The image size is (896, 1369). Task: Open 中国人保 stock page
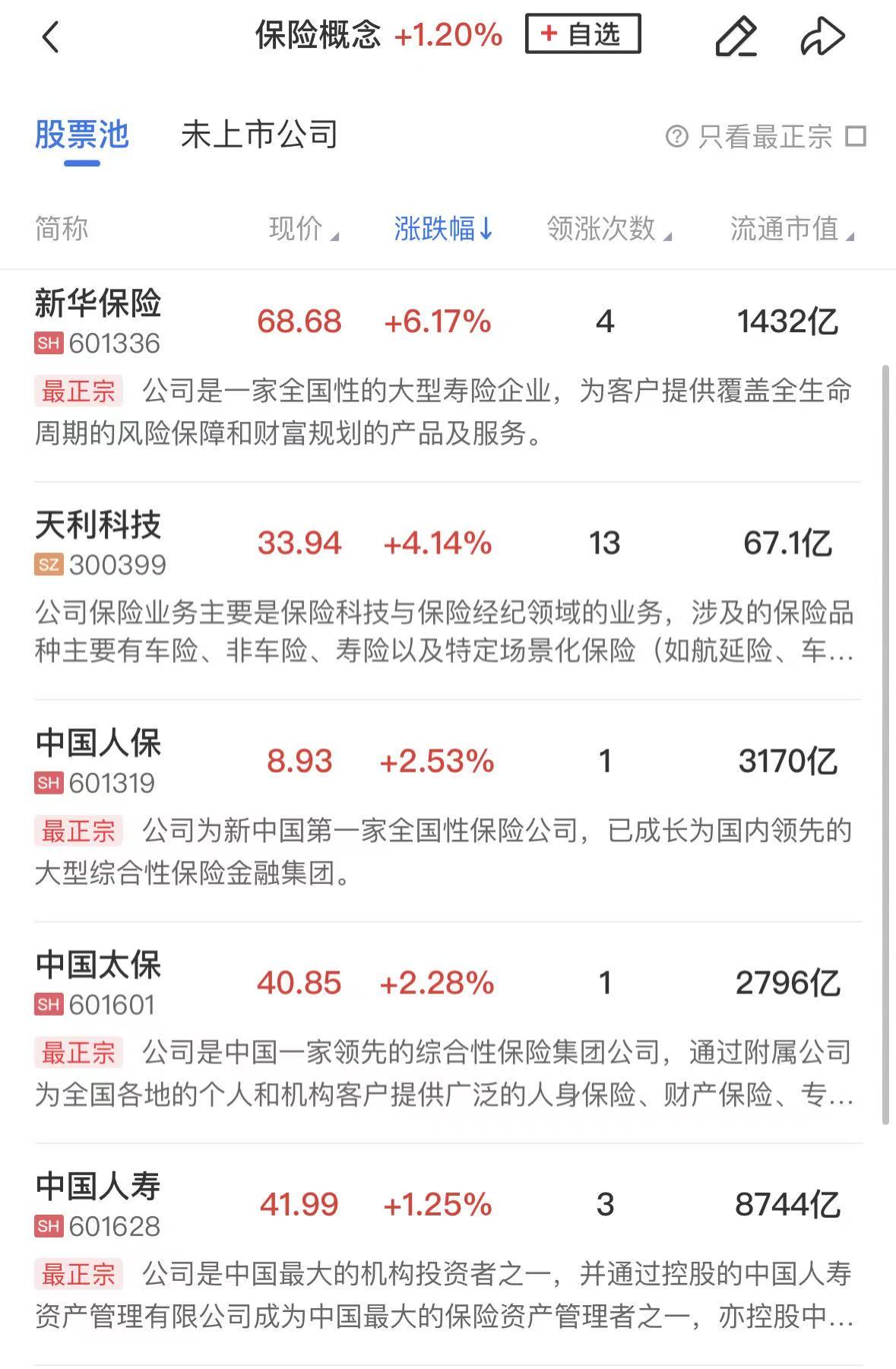[98, 743]
